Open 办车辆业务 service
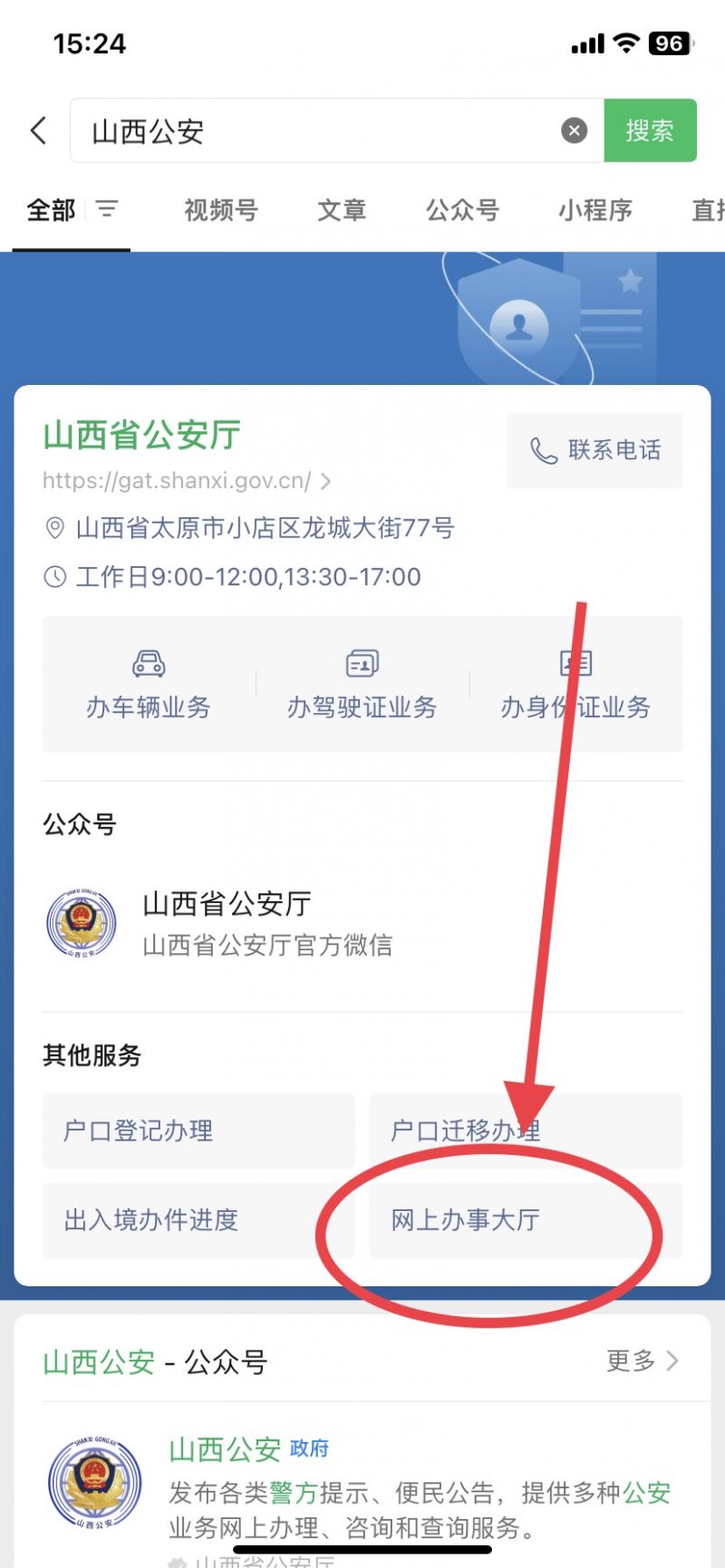The height and width of the screenshot is (1568, 725). pyautogui.click(x=149, y=685)
